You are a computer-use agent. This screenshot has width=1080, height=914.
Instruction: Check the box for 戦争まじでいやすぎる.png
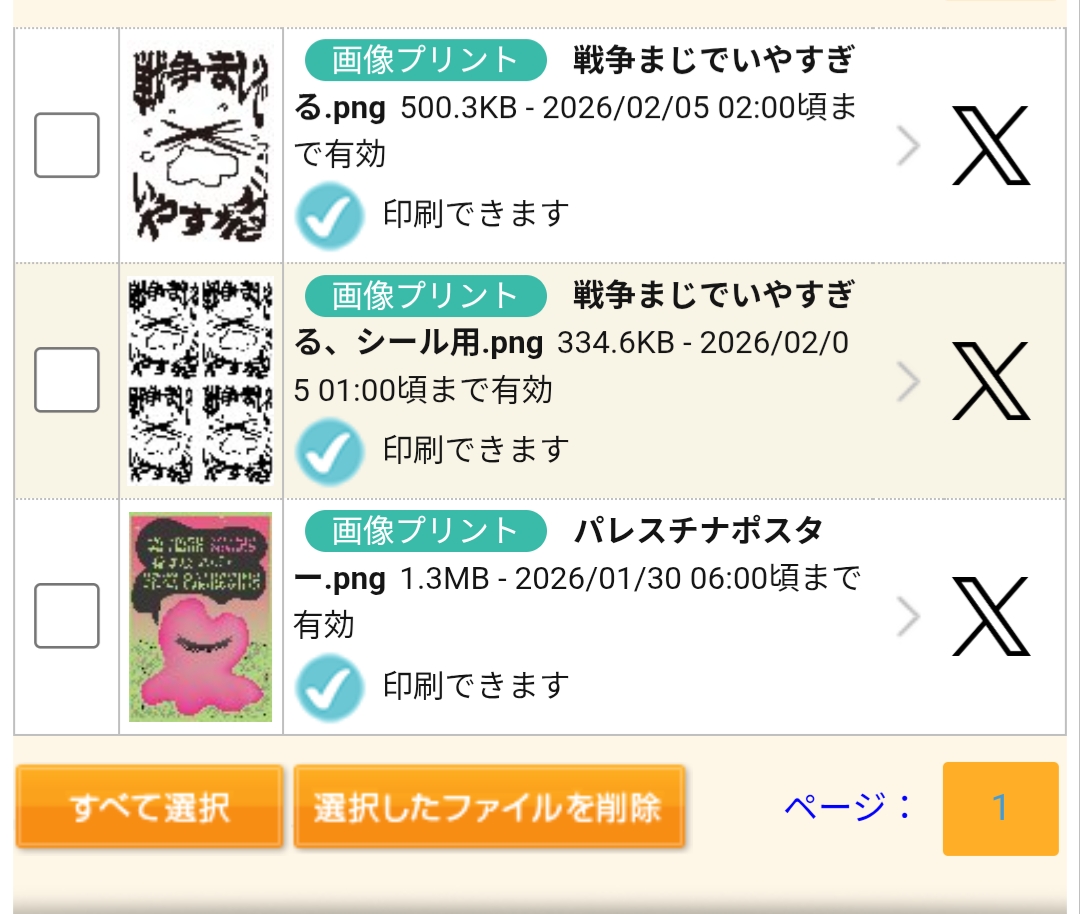(67, 145)
